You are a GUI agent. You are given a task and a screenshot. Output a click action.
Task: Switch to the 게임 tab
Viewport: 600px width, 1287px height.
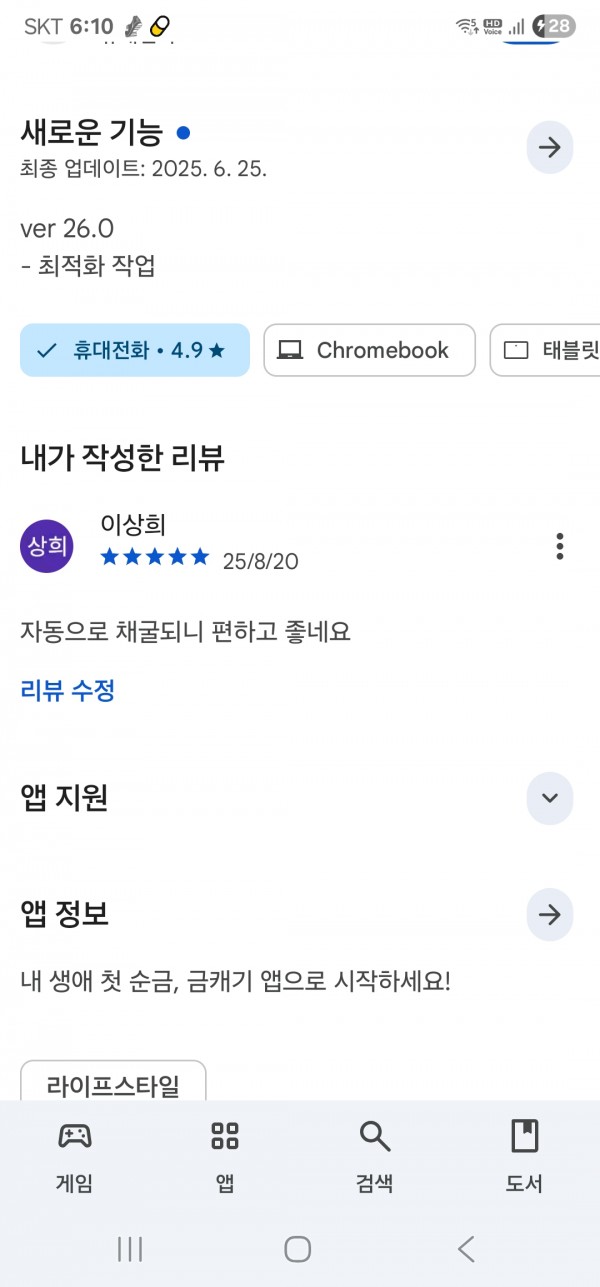pyautogui.click(x=75, y=1157)
